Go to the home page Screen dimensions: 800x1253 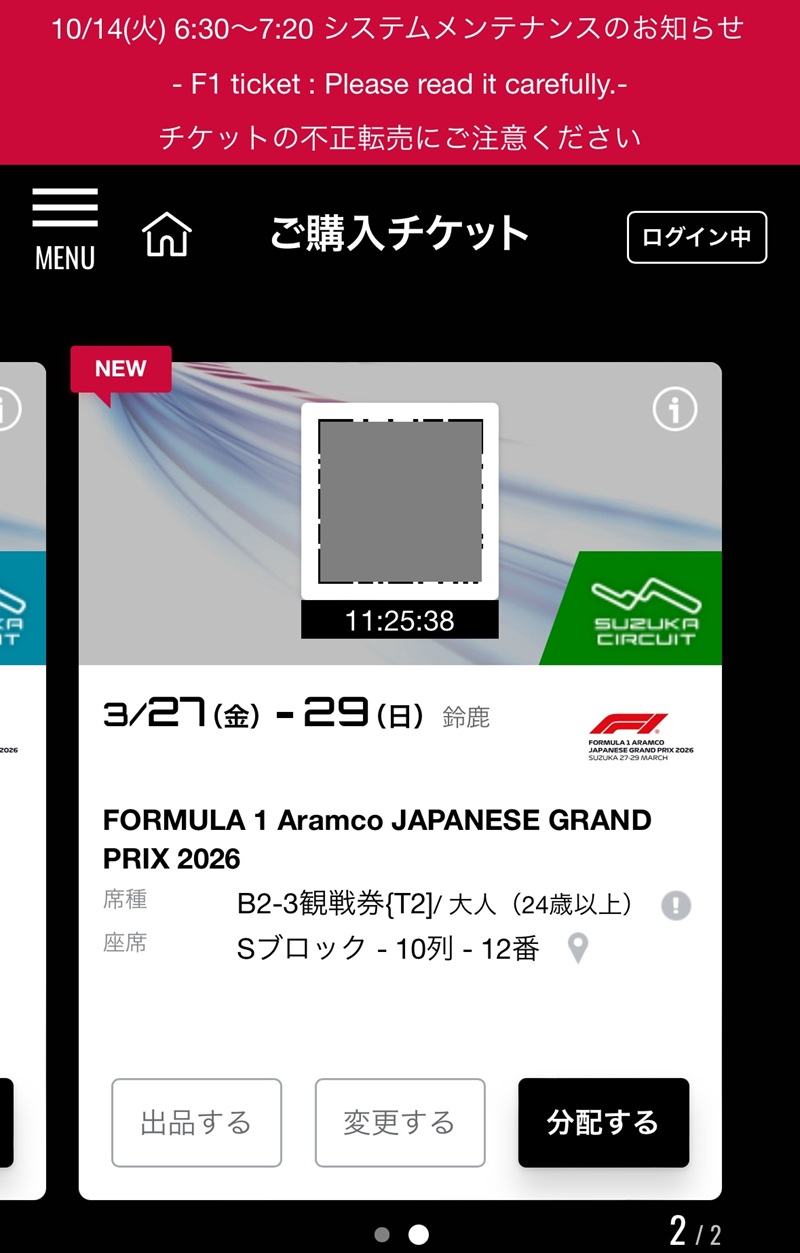pyautogui.click(x=167, y=236)
